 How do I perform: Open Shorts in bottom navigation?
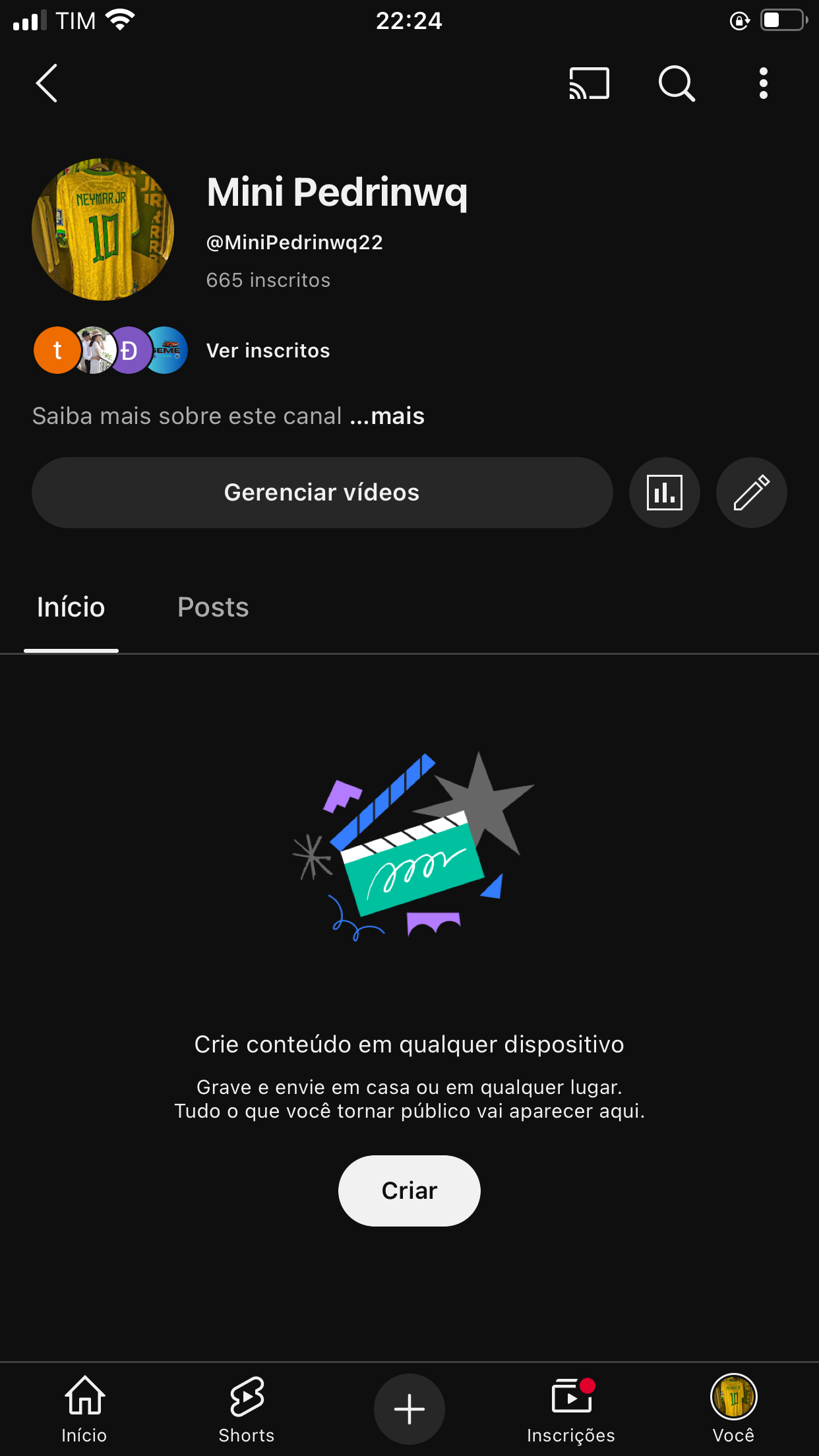[247, 1409]
